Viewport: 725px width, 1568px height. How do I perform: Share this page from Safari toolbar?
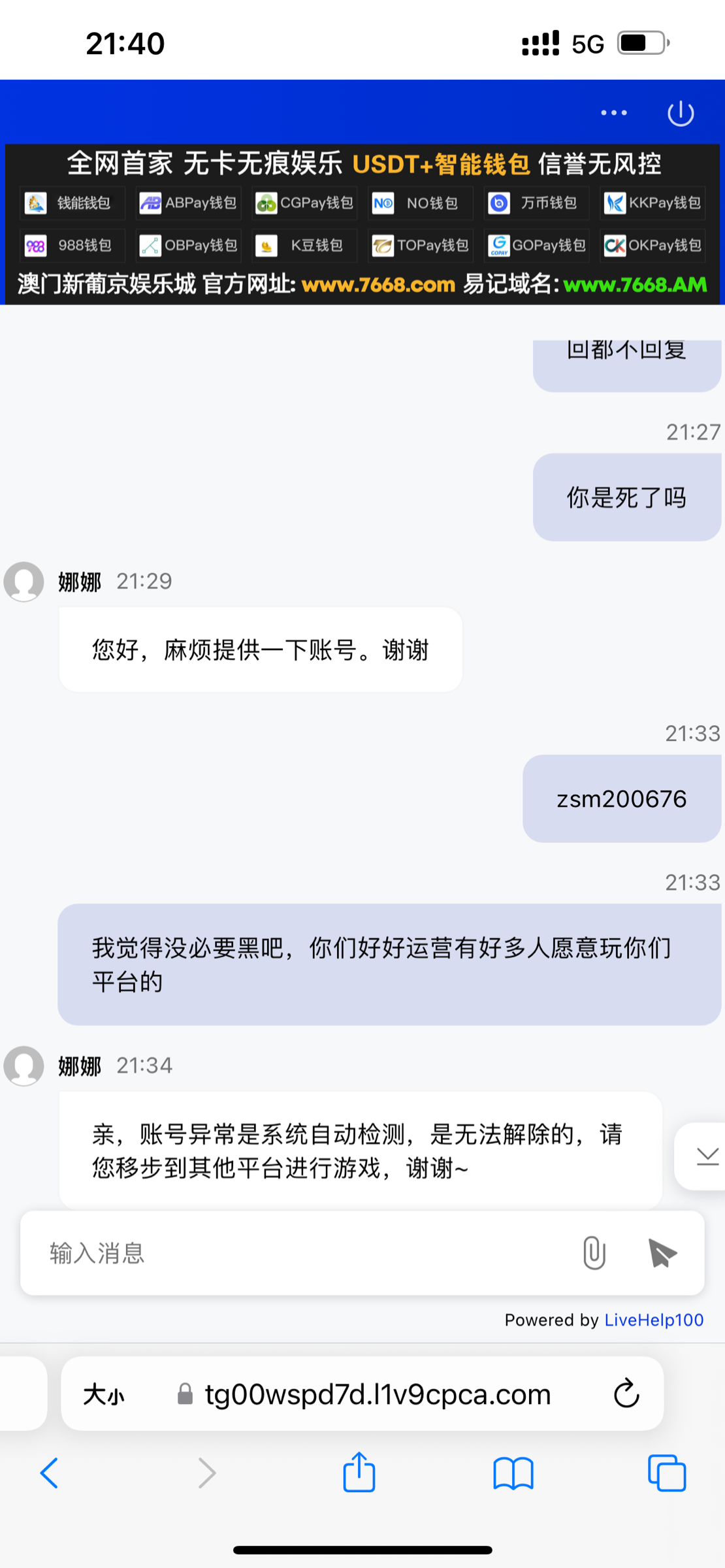[x=359, y=1471]
